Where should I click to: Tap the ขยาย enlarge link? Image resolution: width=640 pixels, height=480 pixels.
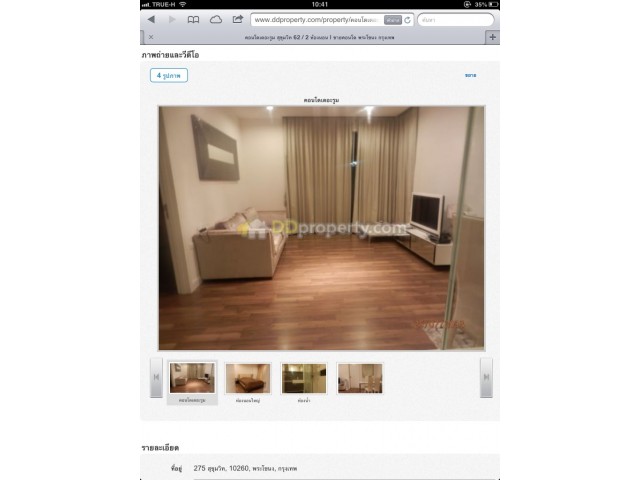click(x=470, y=75)
